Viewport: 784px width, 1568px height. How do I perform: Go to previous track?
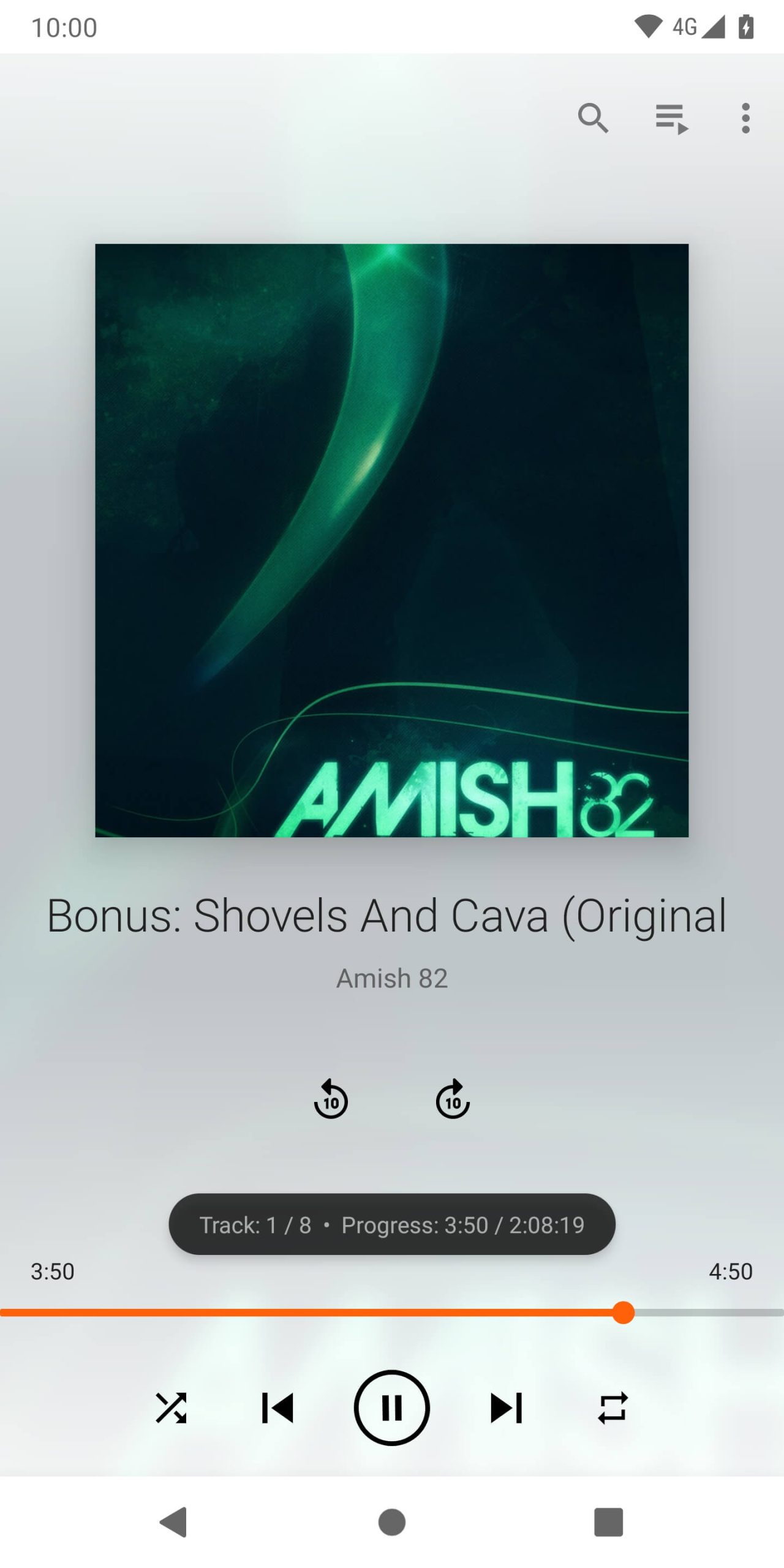[277, 1408]
